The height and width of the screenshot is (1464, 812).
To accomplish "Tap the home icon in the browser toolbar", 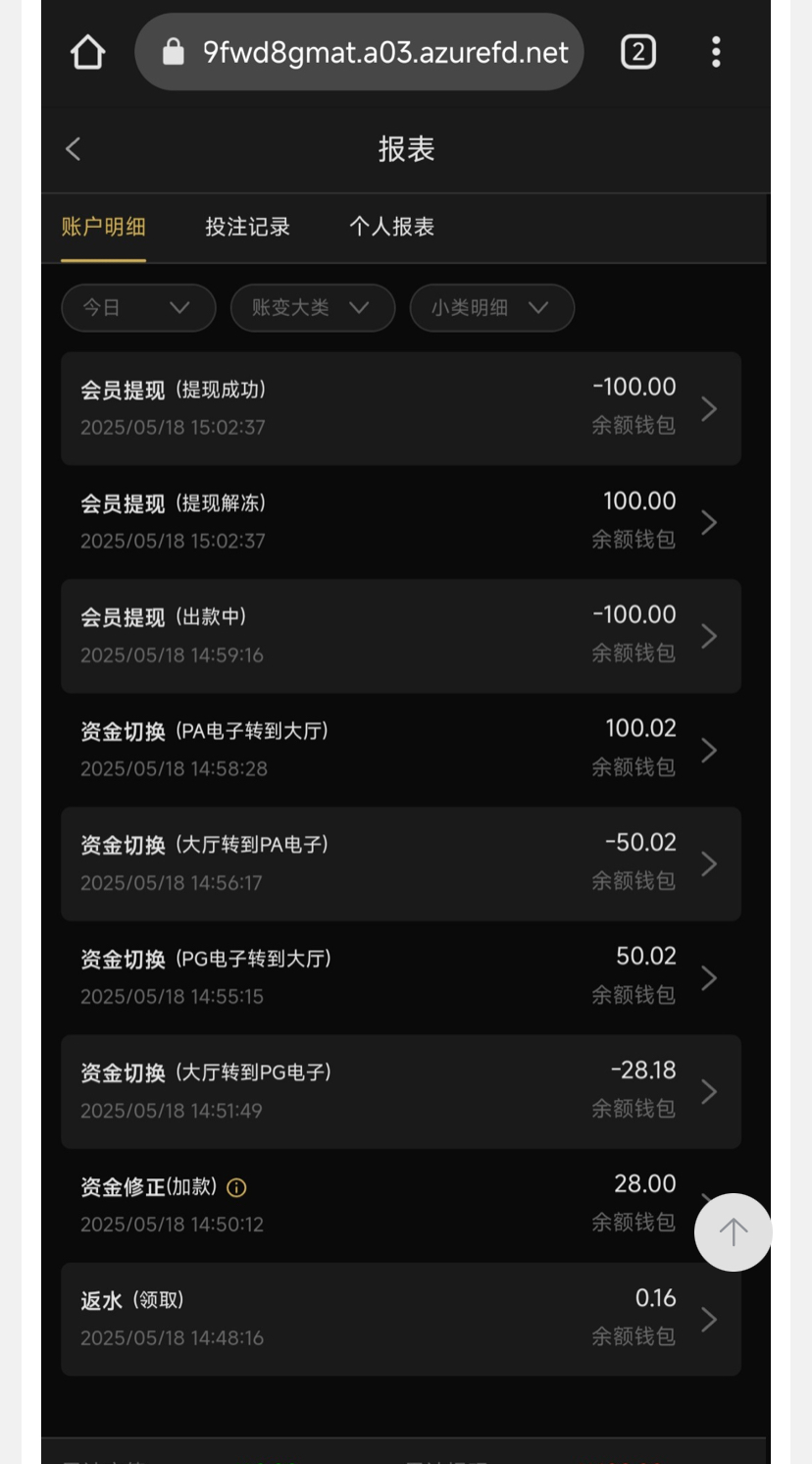I will point(87,52).
